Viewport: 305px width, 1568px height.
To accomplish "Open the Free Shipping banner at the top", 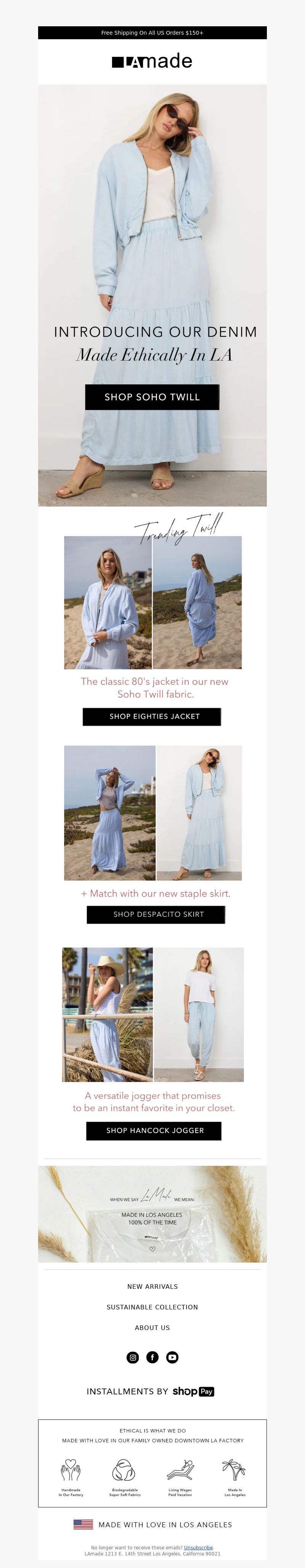I will (x=152, y=33).
